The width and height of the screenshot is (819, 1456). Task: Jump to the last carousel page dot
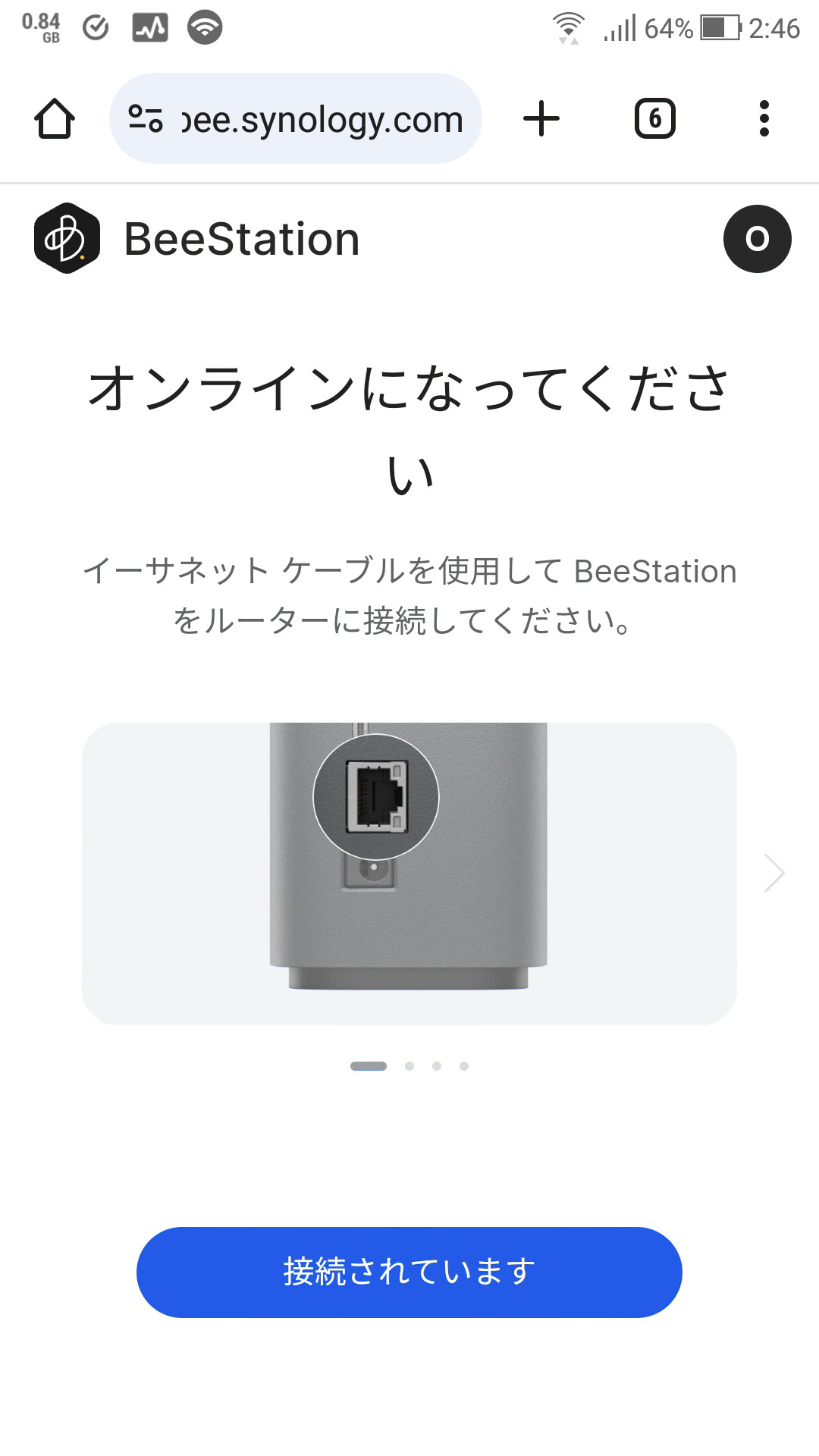(464, 1066)
